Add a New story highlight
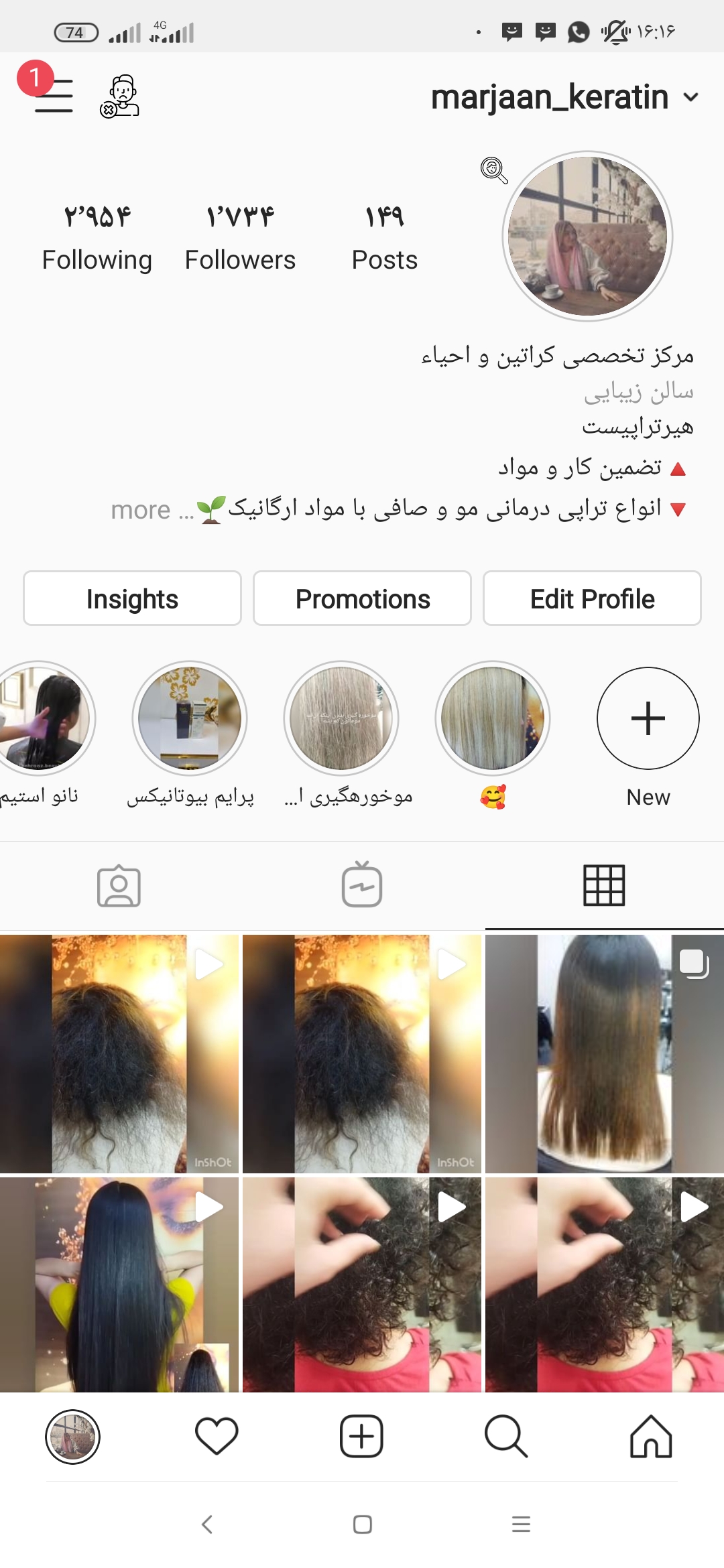The height and width of the screenshot is (1568, 724). (648, 718)
